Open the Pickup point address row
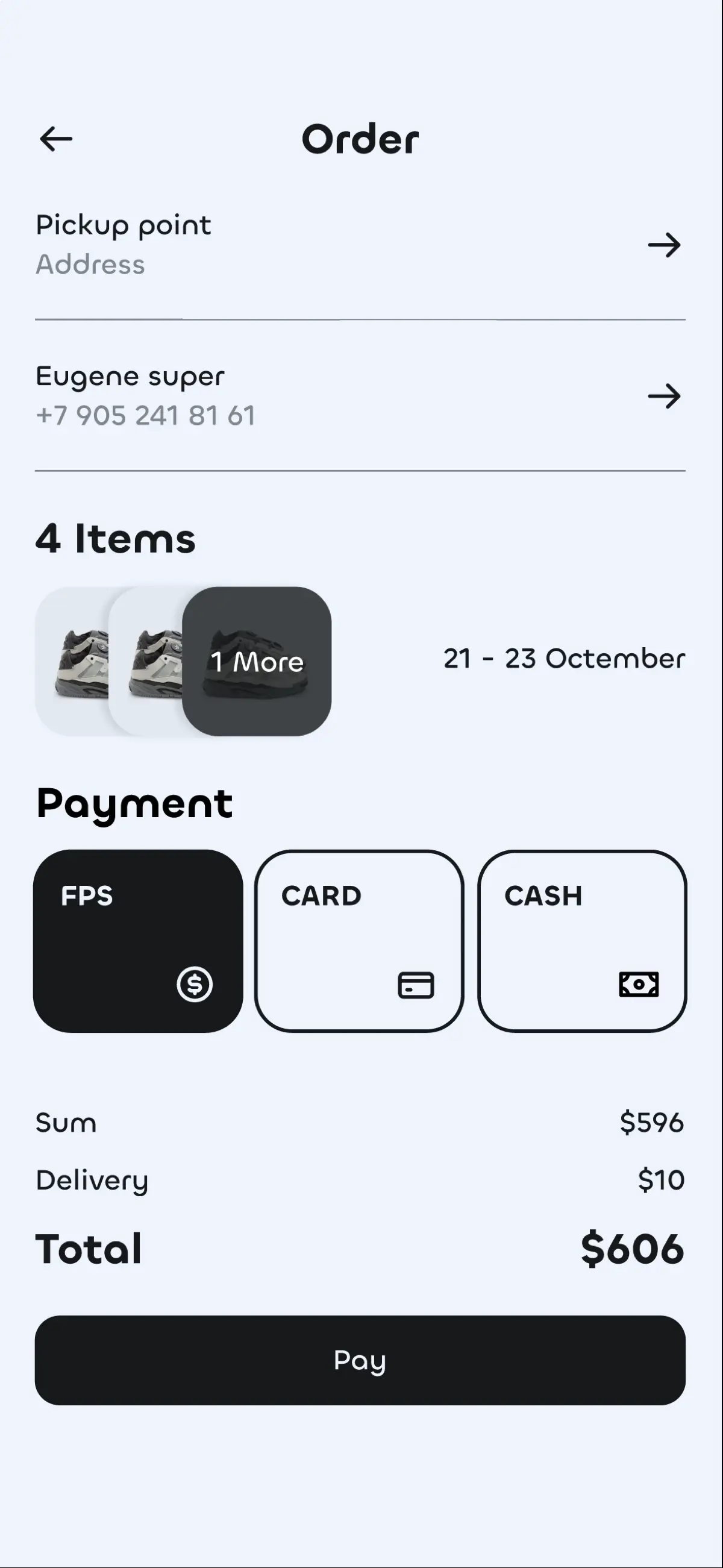This screenshot has width=723, height=1568. pos(360,245)
